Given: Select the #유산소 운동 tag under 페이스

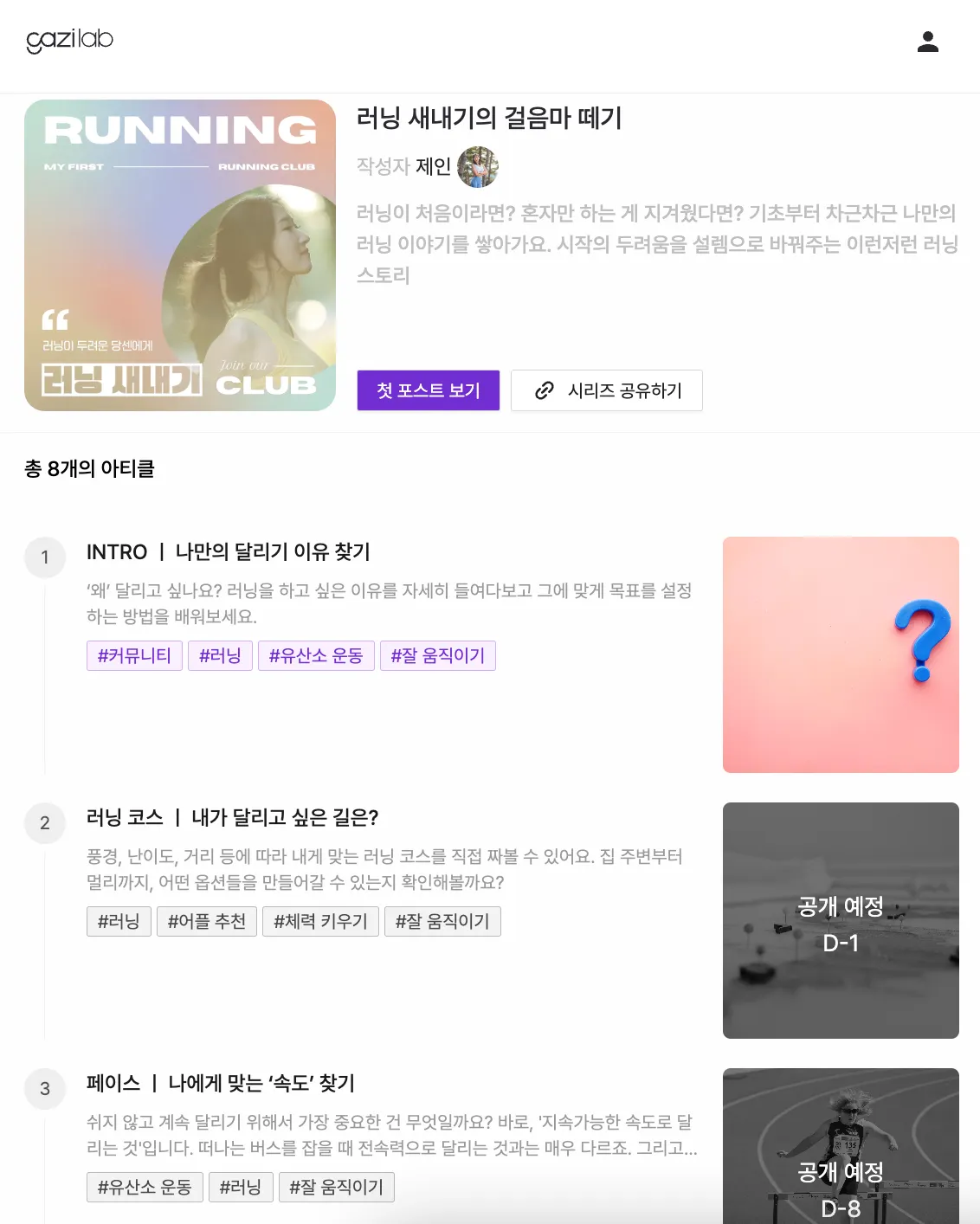Looking at the screenshot, I should click(145, 1188).
